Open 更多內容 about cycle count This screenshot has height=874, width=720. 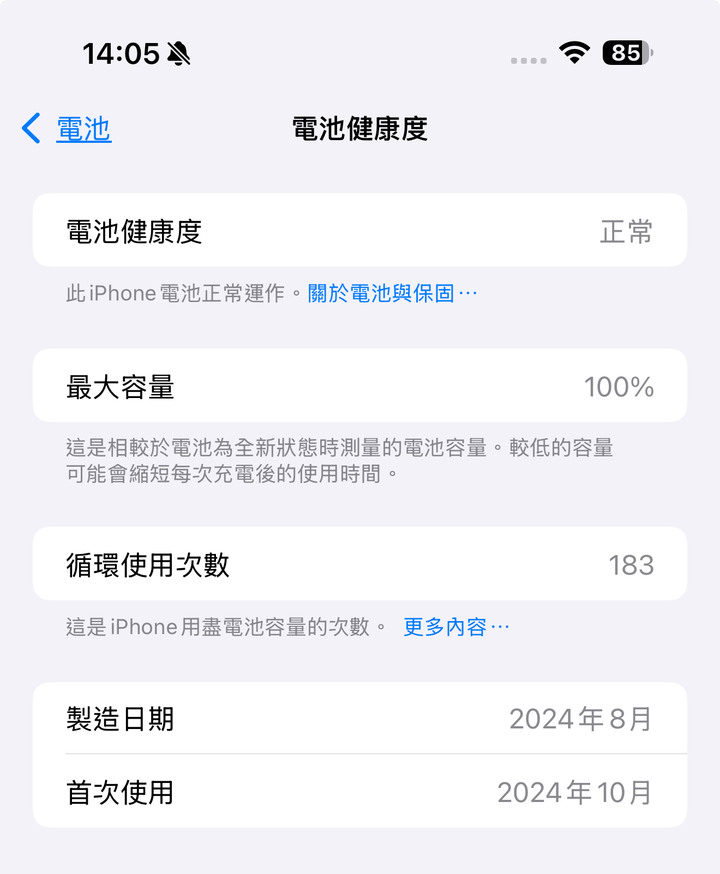pyautogui.click(x=456, y=627)
